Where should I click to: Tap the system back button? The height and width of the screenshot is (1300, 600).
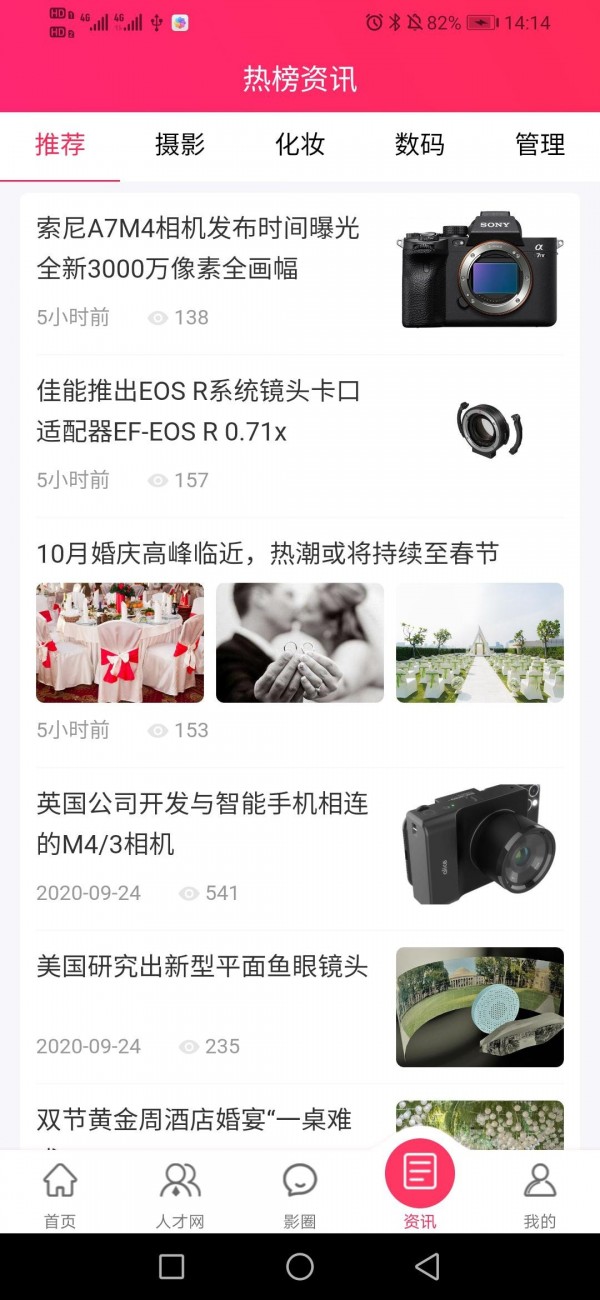pyautogui.click(x=427, y=1267)
